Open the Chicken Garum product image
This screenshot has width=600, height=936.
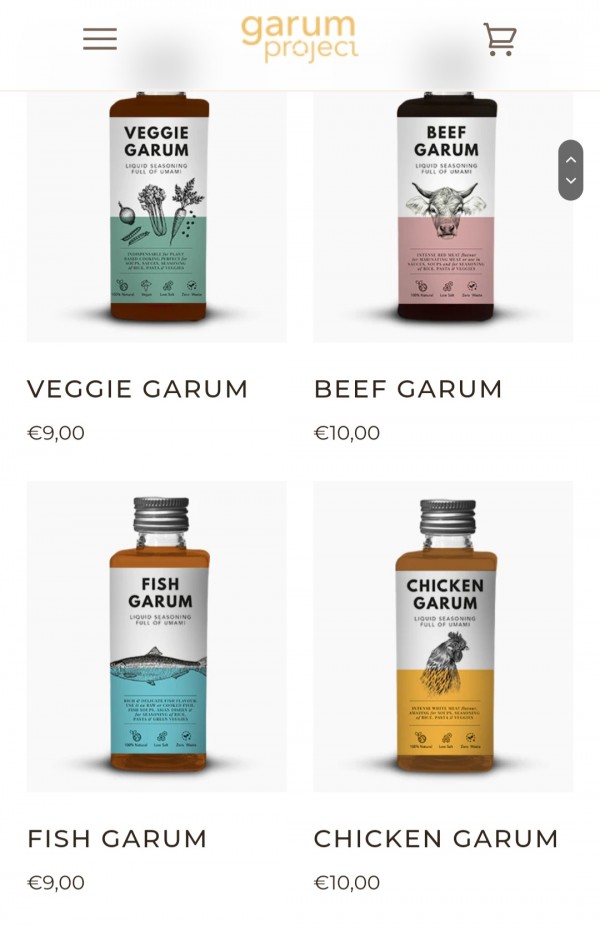(443, 636)
